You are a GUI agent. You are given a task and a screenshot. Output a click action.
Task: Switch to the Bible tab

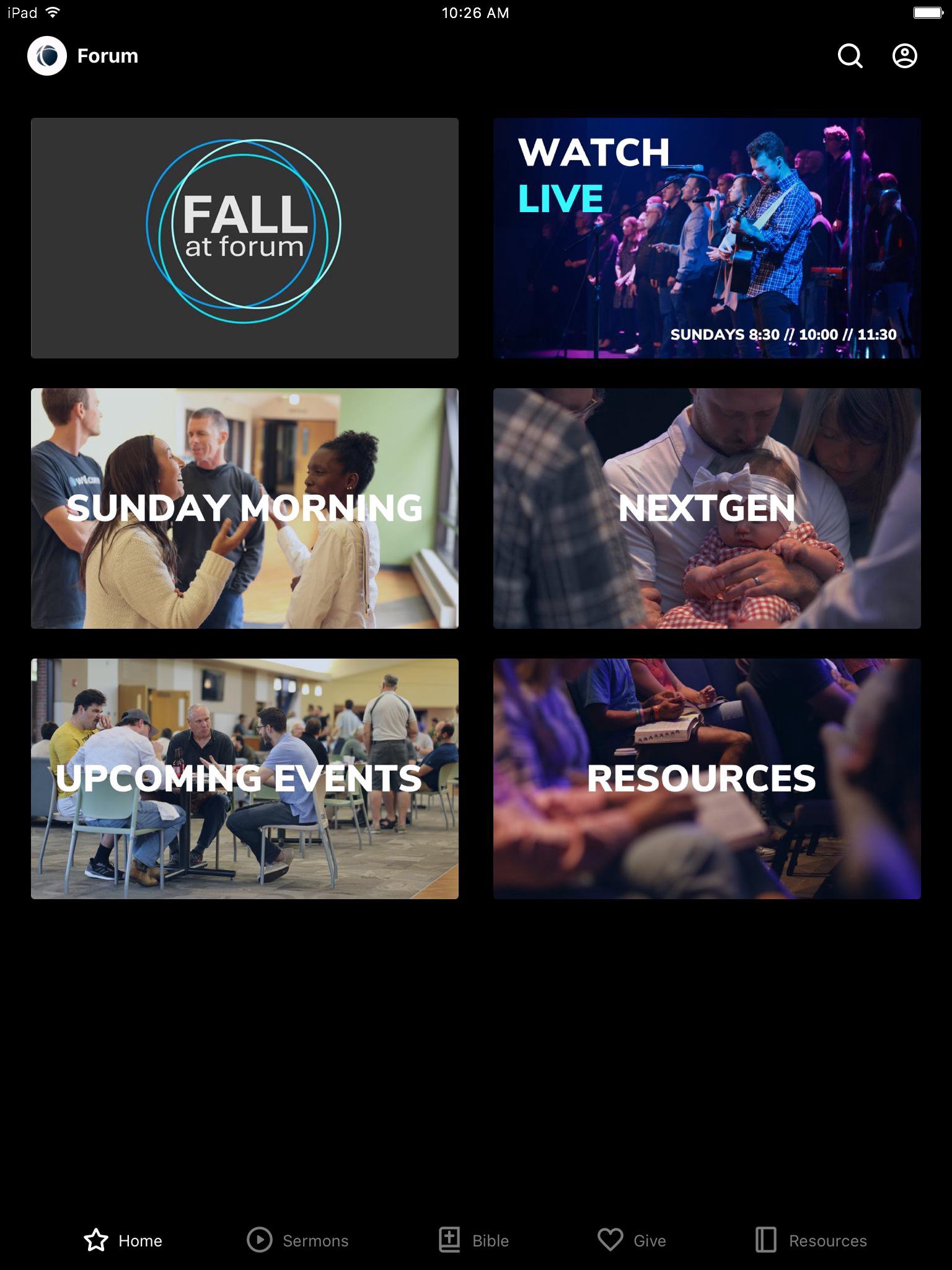(474, 1240)
